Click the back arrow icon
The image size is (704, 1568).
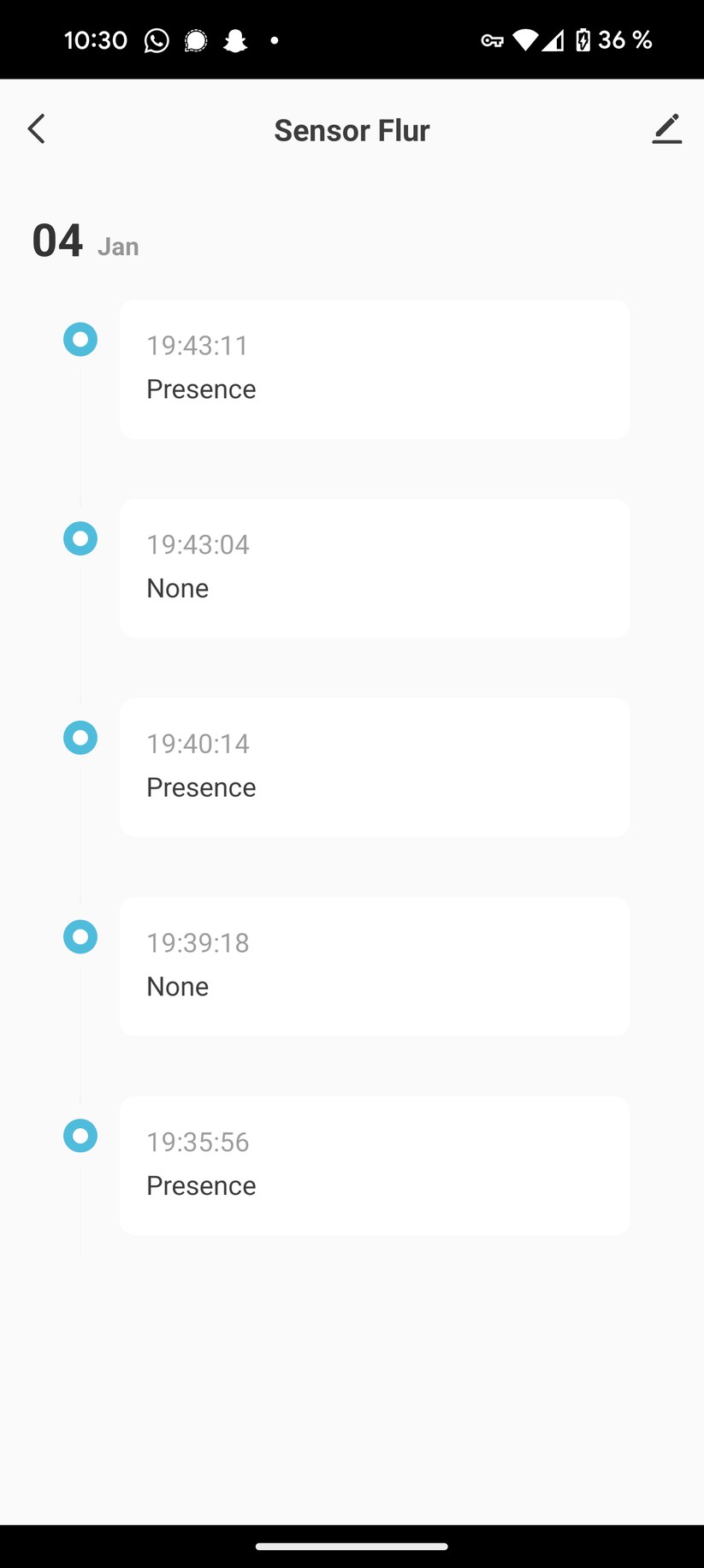click(36, 128)
